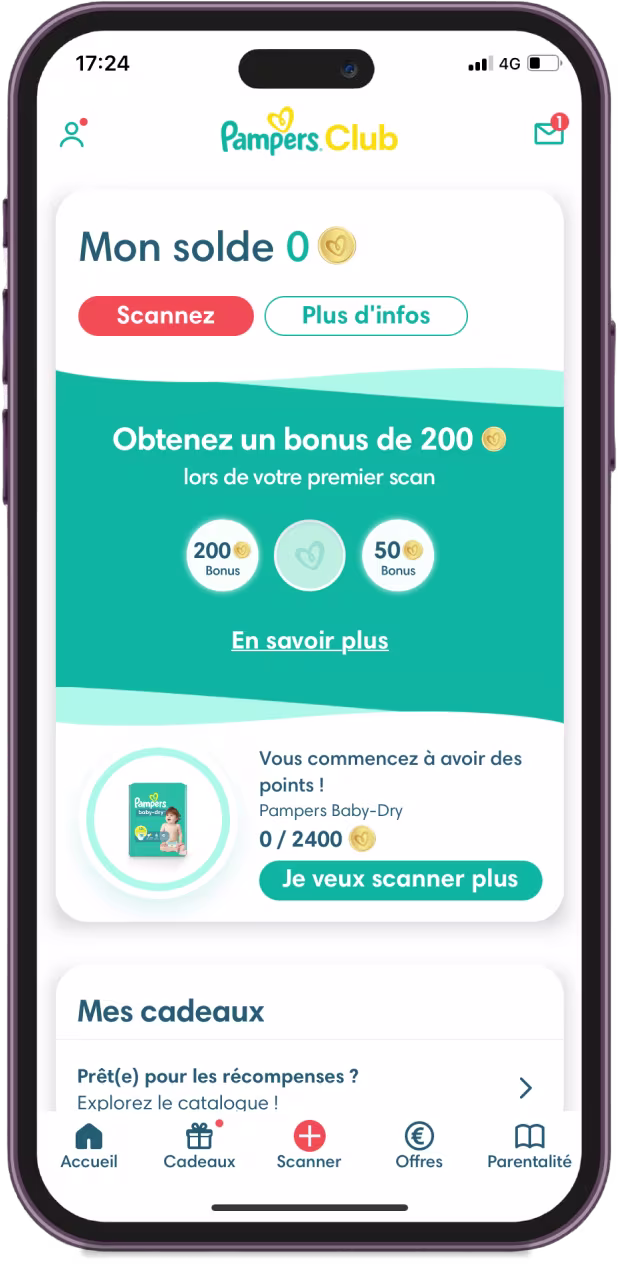
Task: Go to the Offres tab
Action: (419, 1146)
